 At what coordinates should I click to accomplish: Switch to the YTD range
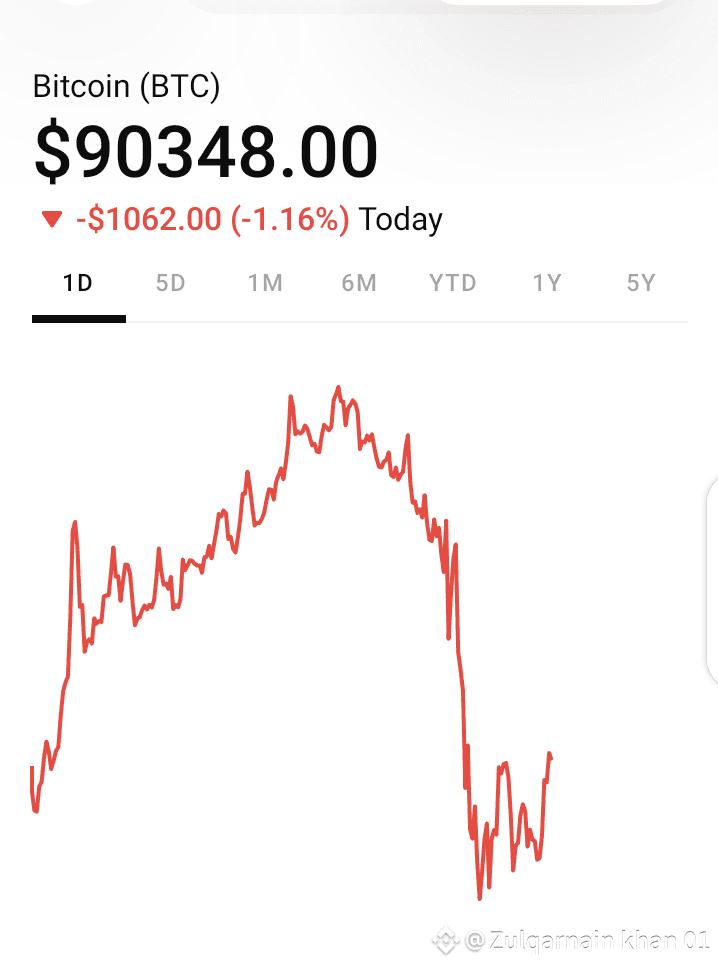(x=453, y=283)
